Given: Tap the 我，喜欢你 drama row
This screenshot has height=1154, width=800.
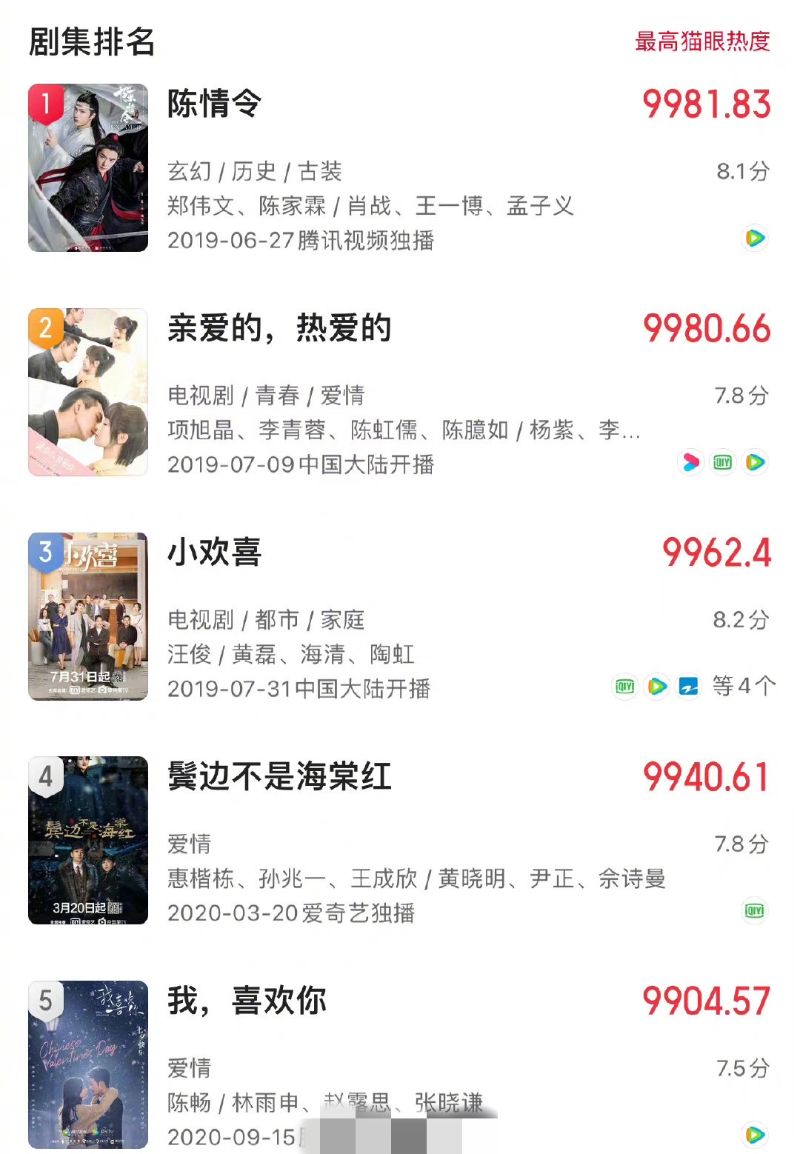Looking at the screenshot, I should pos(246,1000).
